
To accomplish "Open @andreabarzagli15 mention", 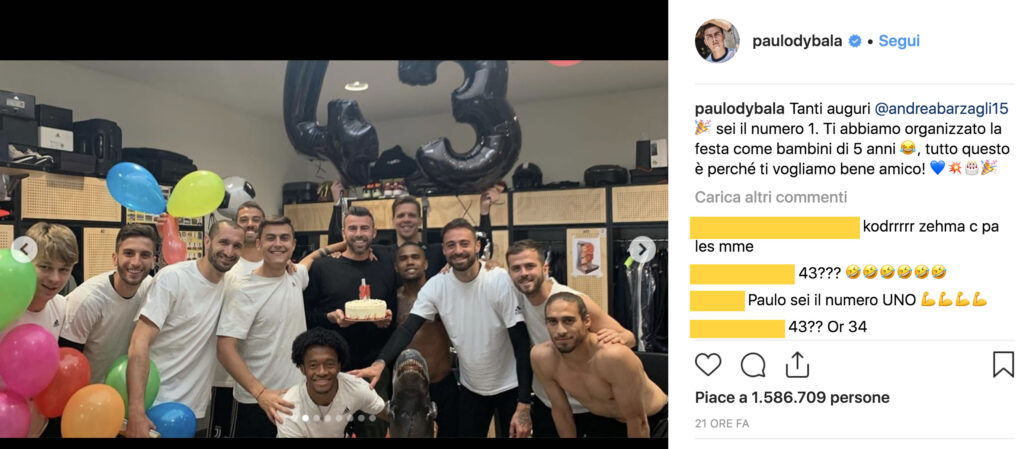I will click(942, 108).
